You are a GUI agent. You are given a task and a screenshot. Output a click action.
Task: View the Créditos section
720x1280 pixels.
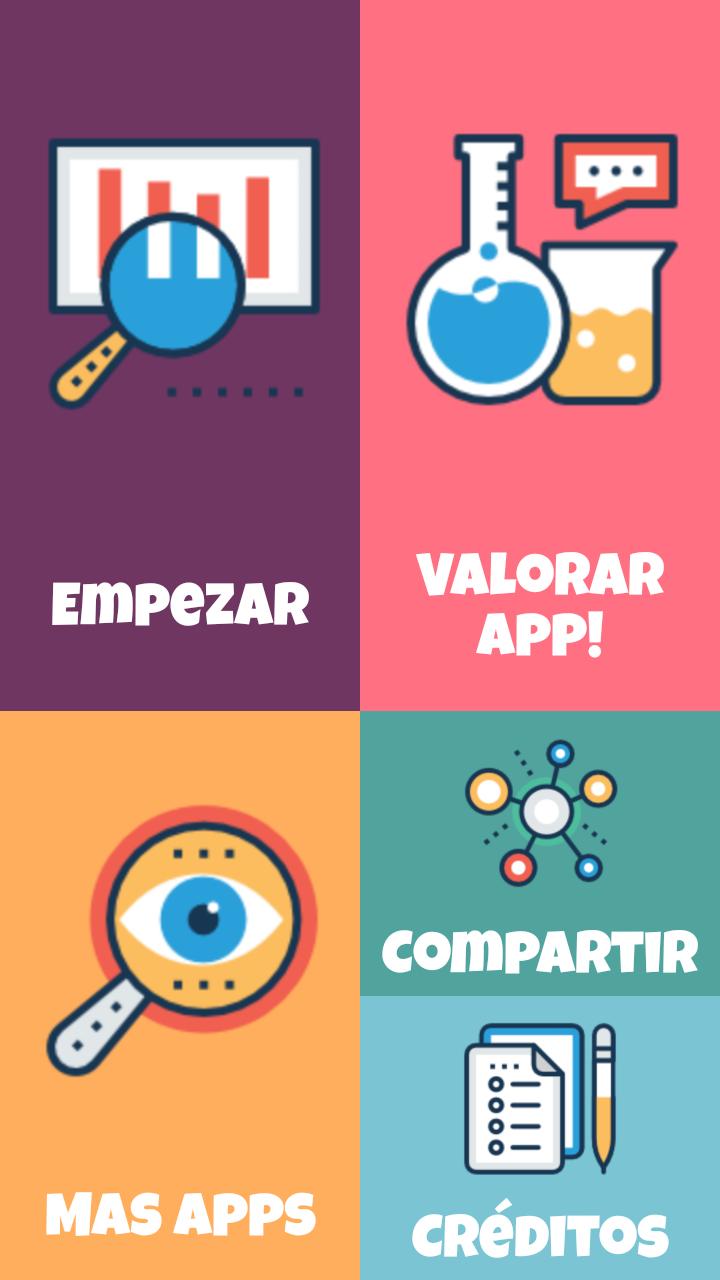point(540,1137)
